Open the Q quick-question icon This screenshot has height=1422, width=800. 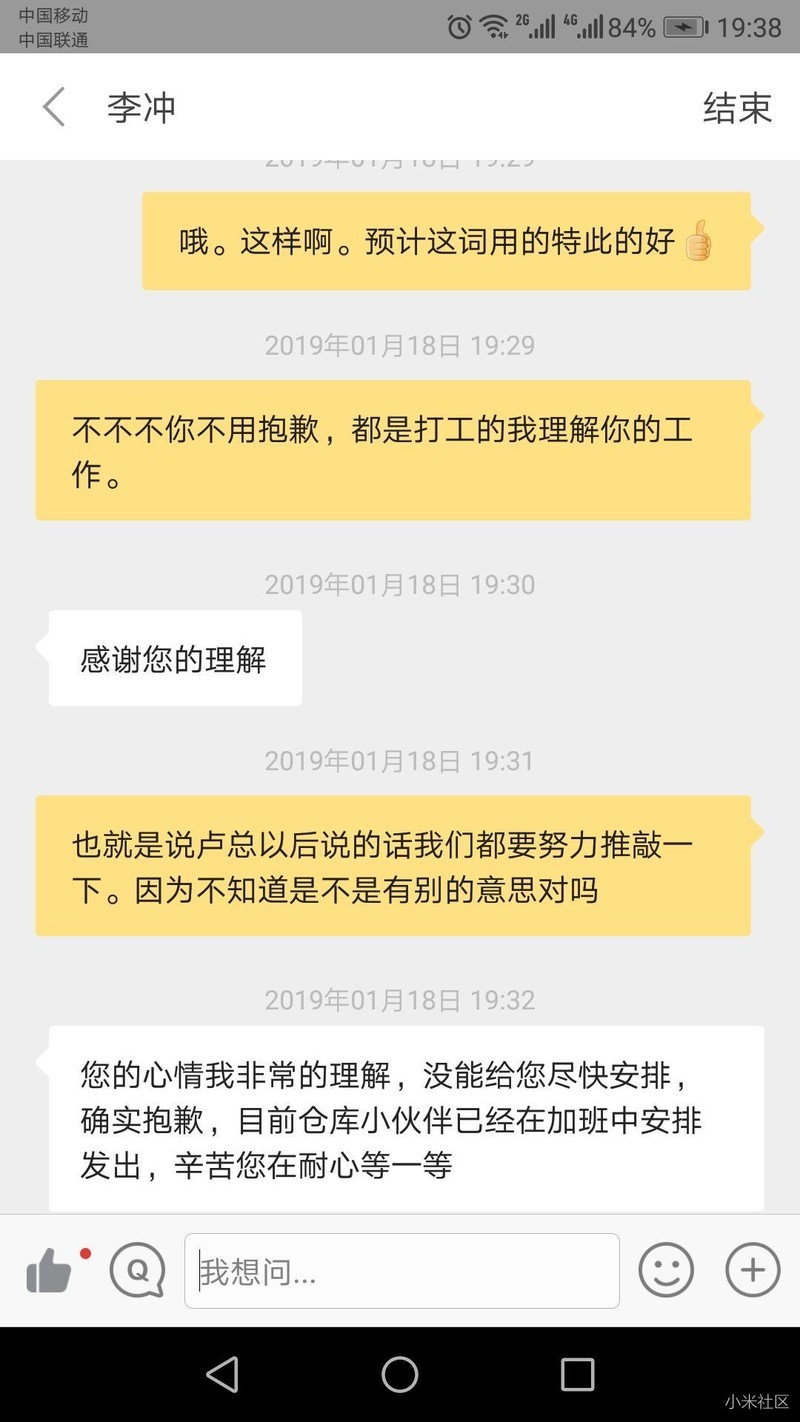137,1270
